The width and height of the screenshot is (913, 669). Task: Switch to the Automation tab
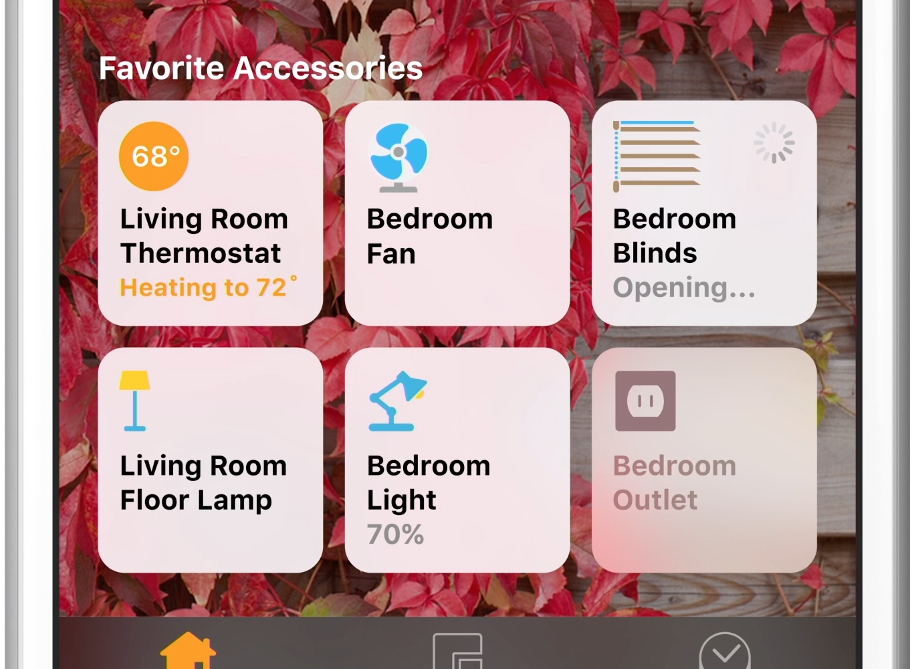[724, 650]
